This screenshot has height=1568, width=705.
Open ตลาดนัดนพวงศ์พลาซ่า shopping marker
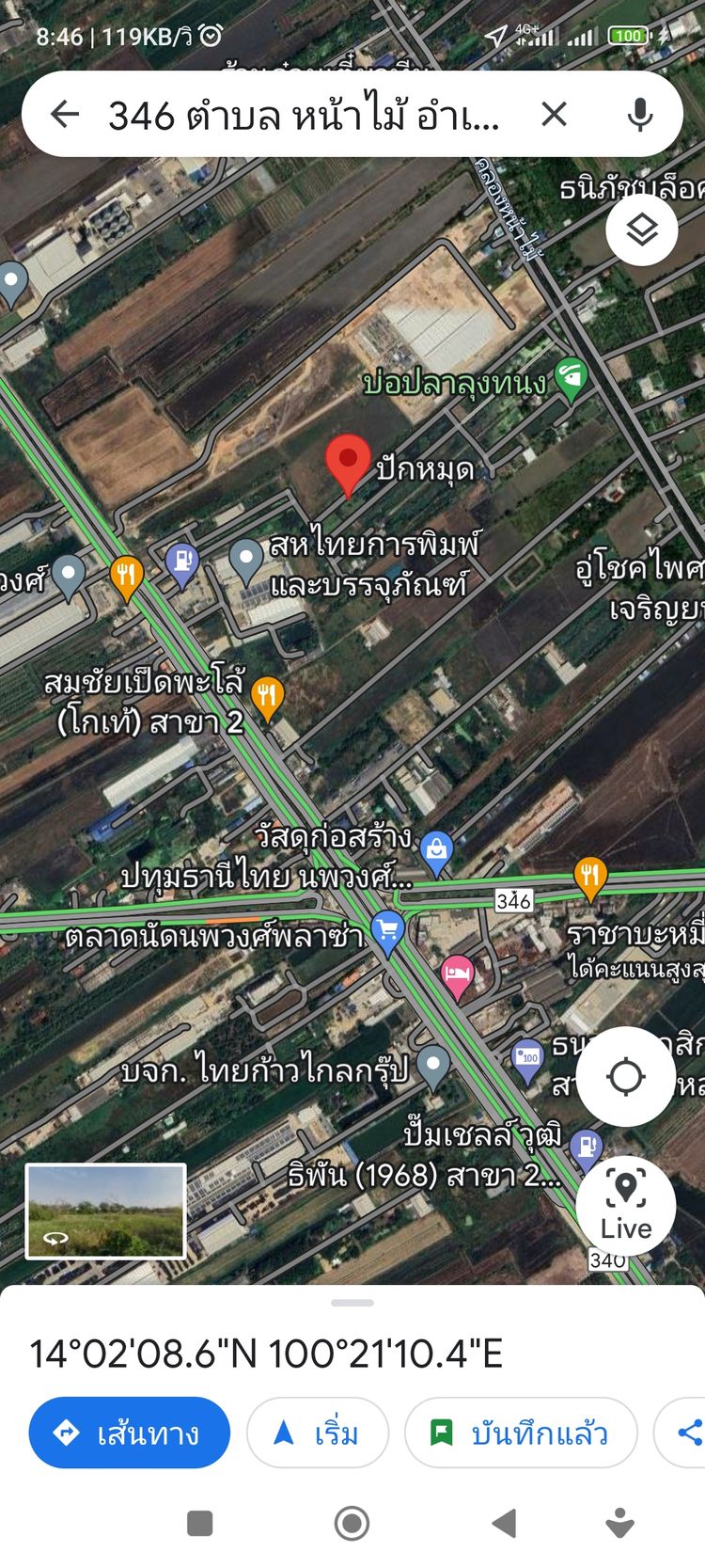(386, 931)
